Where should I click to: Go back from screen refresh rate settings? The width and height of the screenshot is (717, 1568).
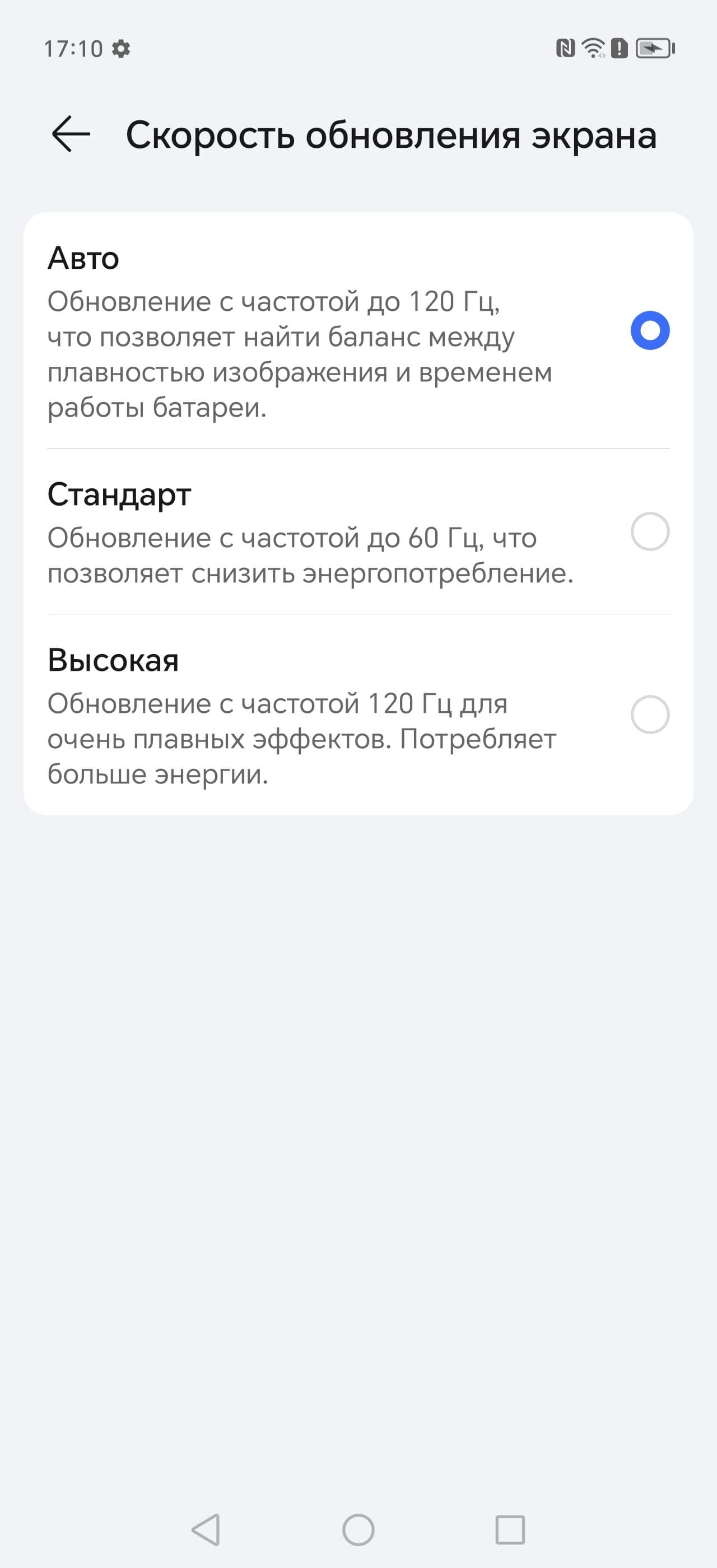coord(71,134)
